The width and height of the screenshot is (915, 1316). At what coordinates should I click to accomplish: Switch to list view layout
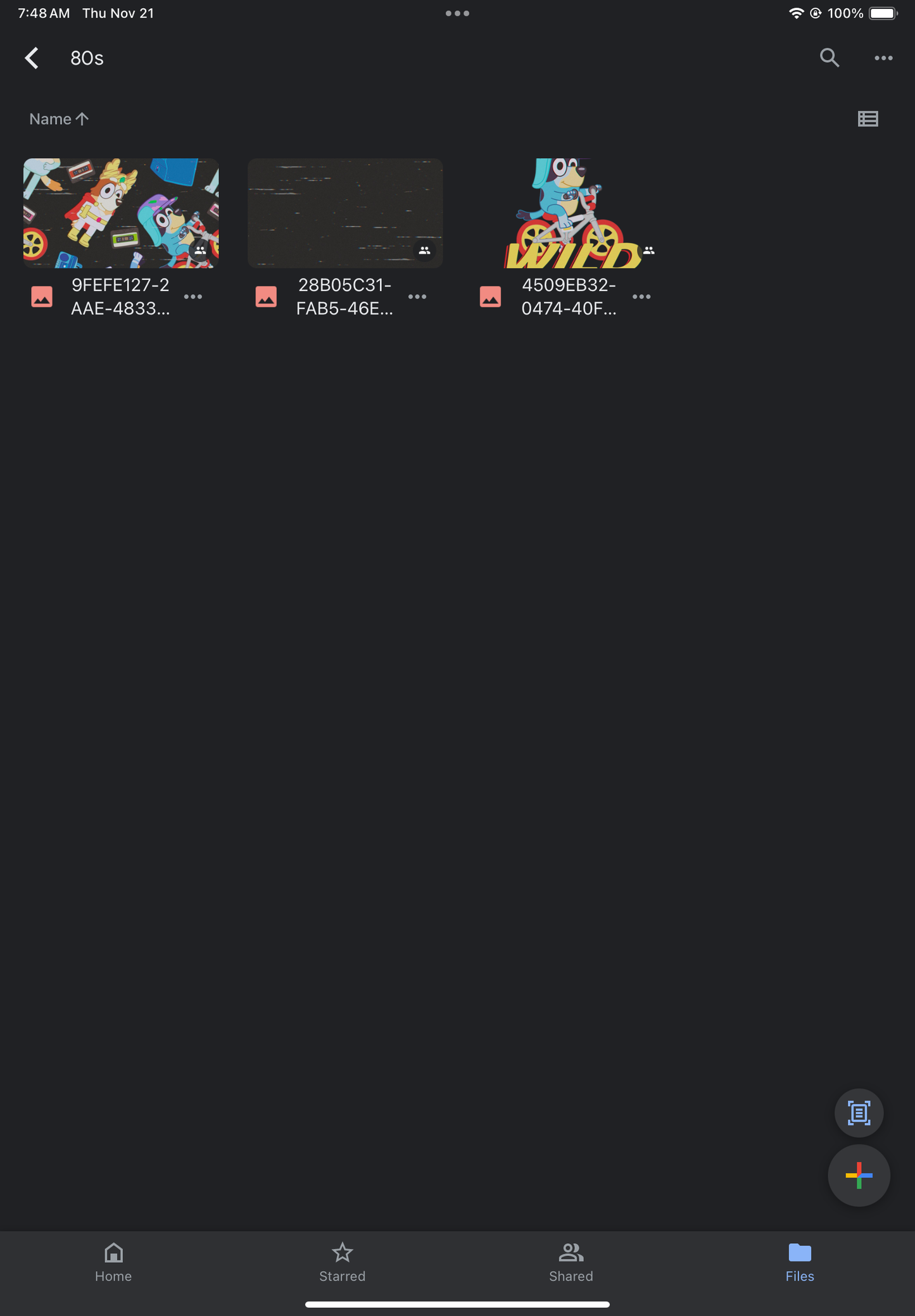click(x=868, y=119)
